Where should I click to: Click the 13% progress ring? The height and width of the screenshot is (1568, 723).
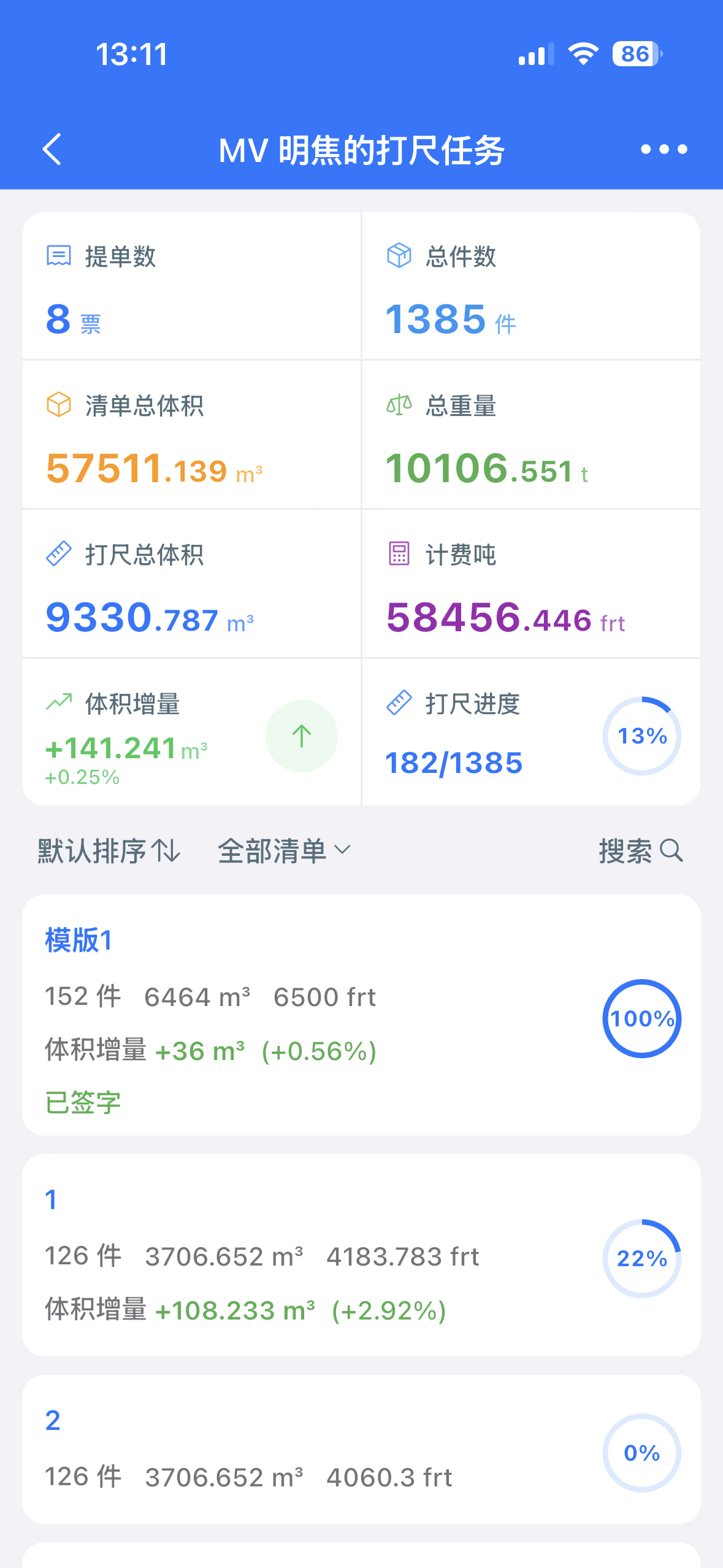point(641,736)
